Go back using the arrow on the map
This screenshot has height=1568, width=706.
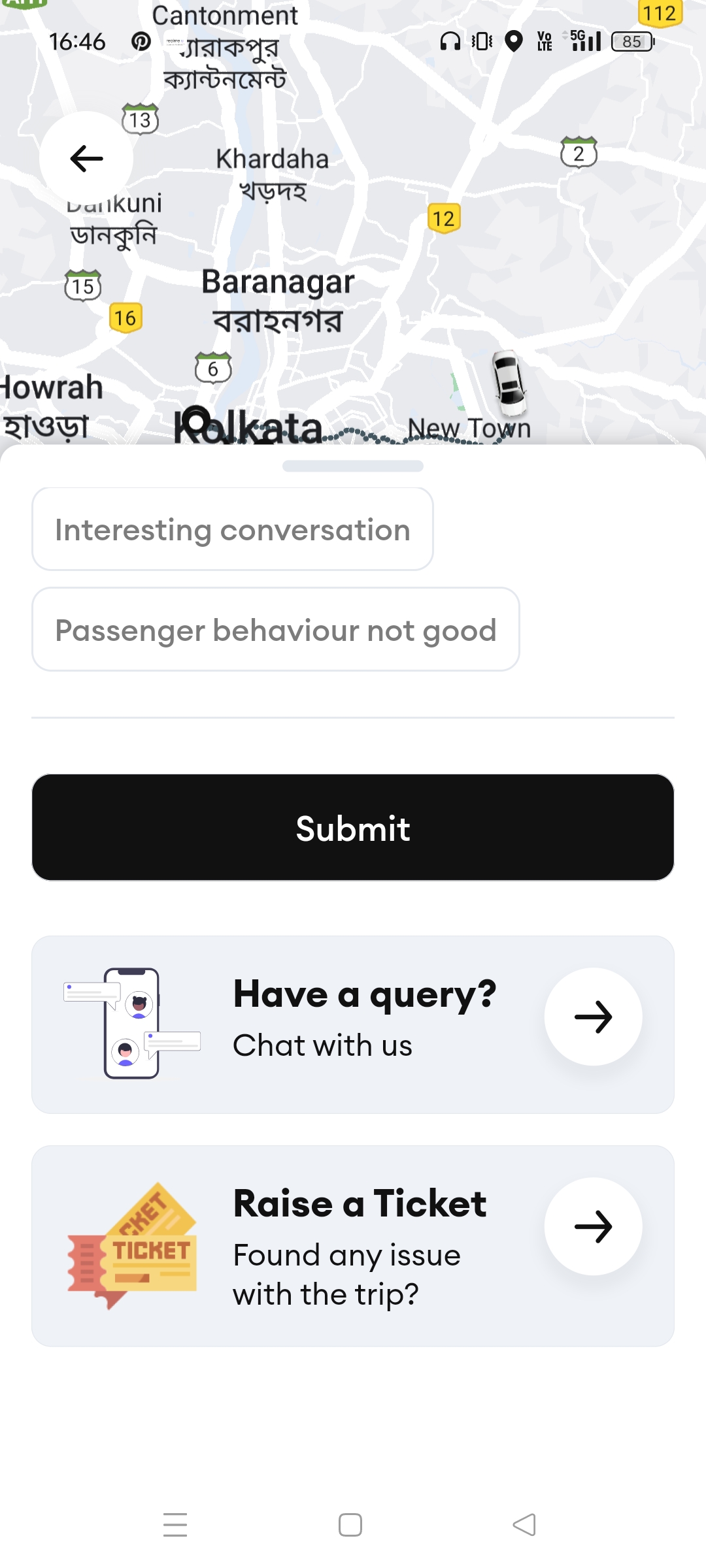[86, 158]
